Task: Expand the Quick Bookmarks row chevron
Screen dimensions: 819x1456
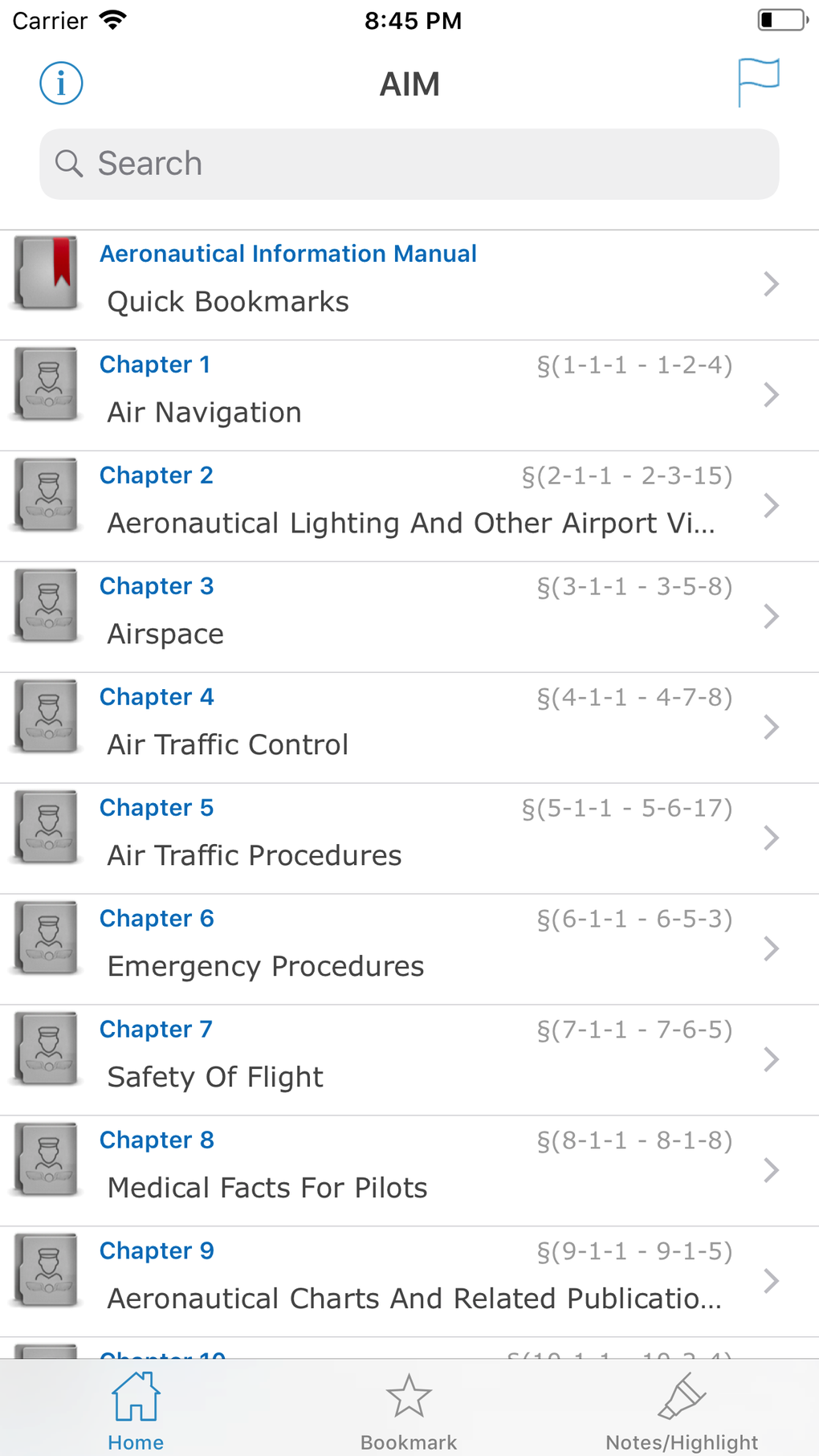Action: (770, 283)
